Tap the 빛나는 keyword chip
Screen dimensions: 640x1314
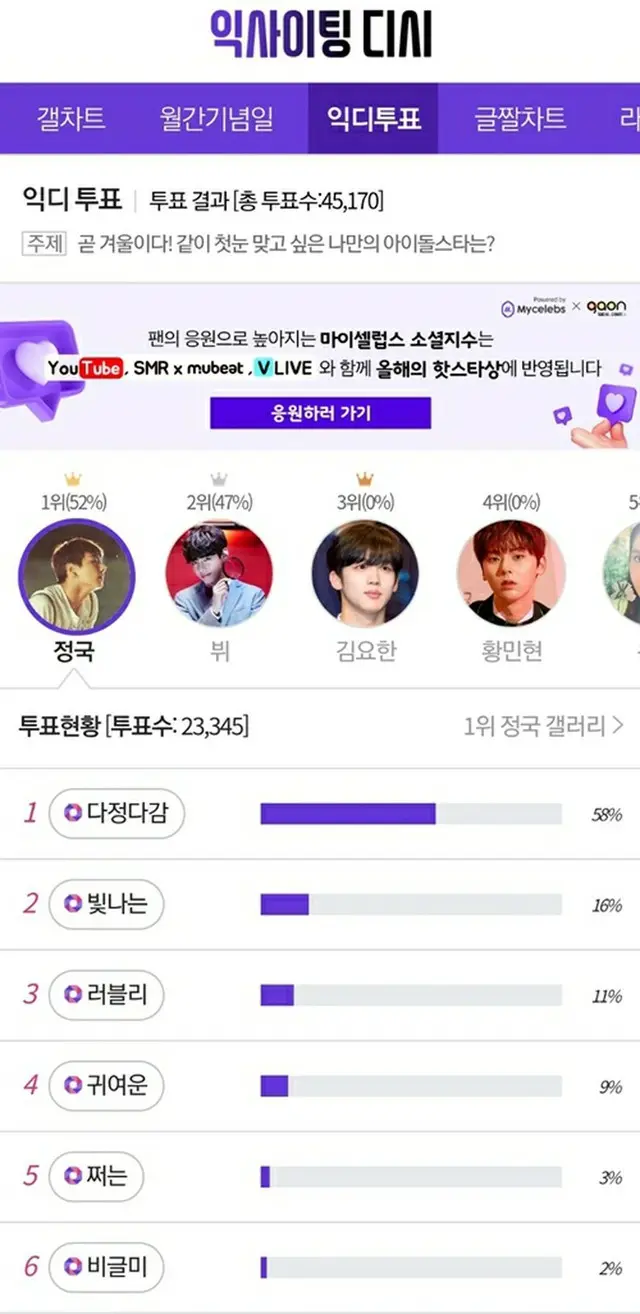tap(106, 904)
